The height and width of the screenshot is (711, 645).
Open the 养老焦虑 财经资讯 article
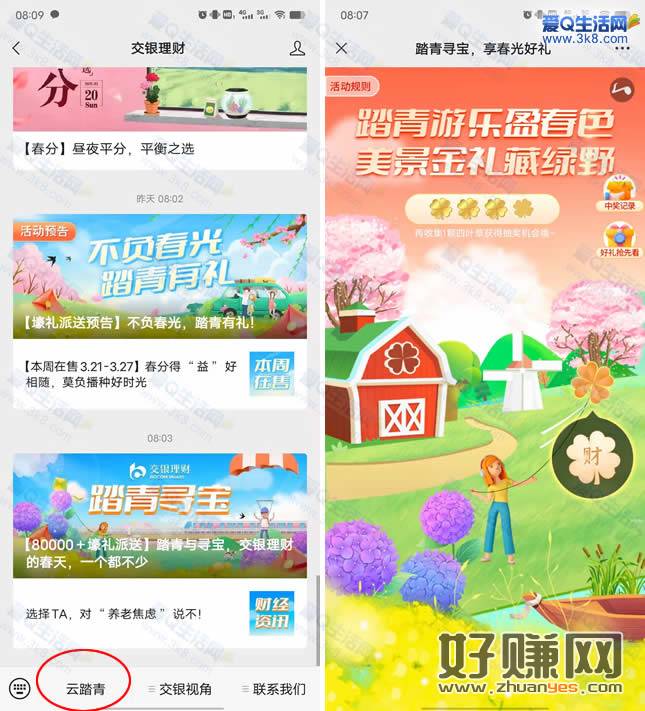[160, 613]
